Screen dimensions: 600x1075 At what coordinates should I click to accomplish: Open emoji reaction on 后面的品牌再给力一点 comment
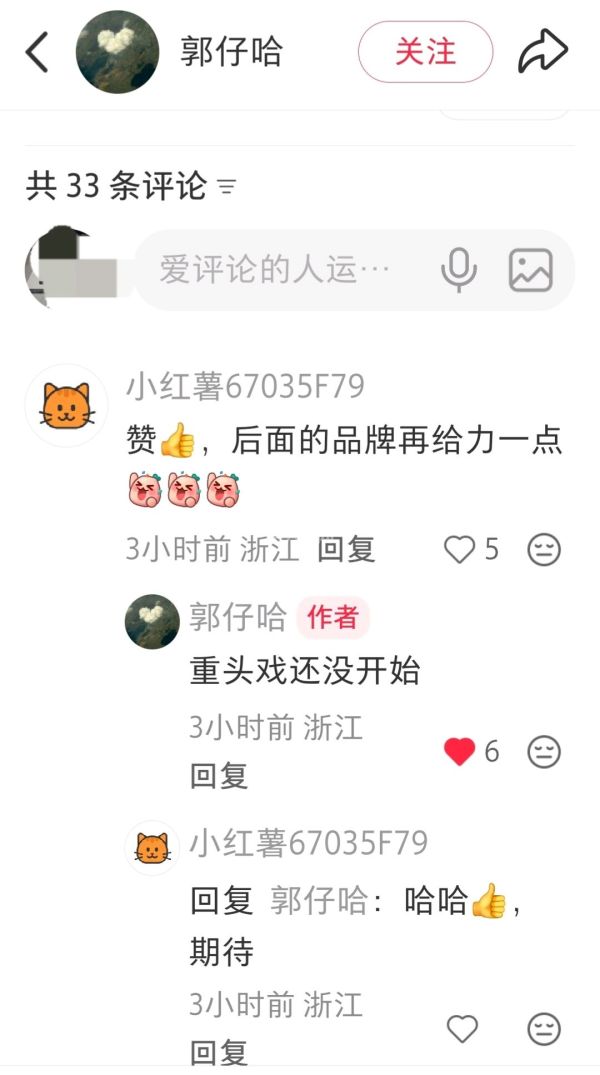(544, 549)
